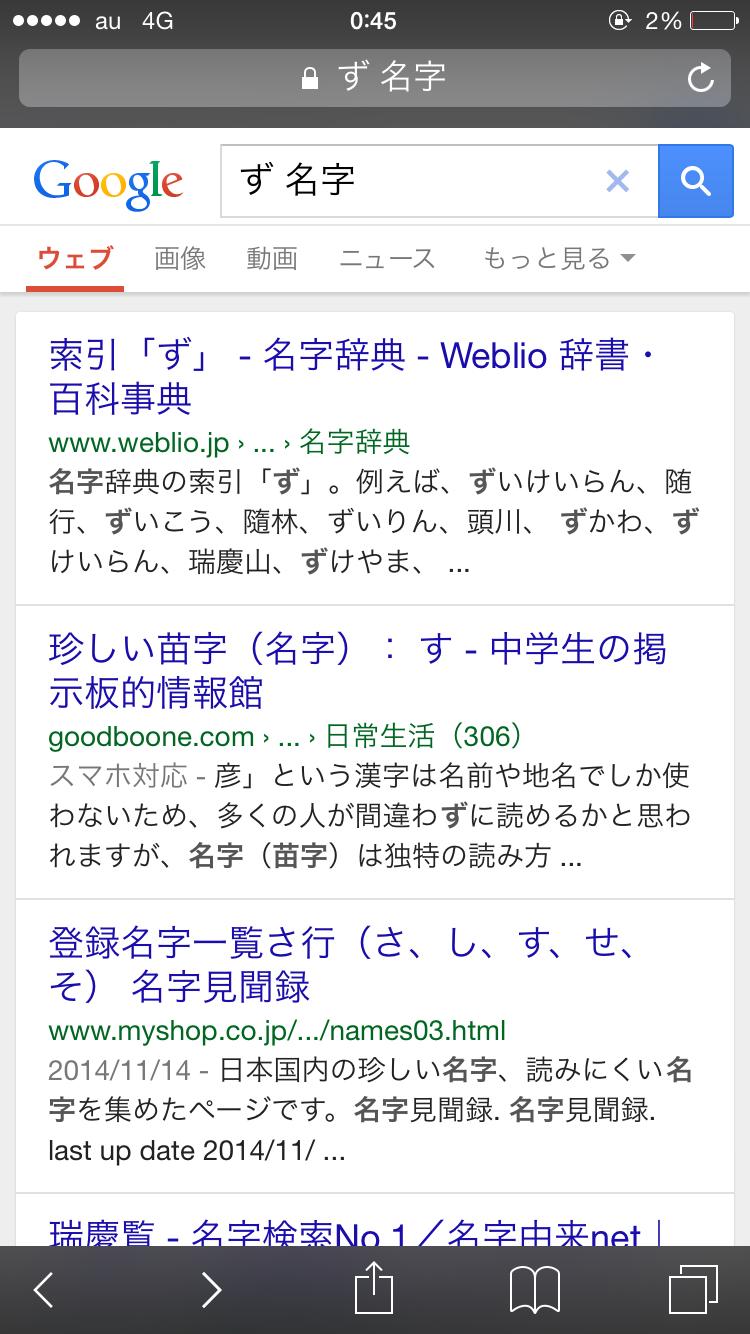
Task: Select the 動画 tab
Action: click(271, 257)
